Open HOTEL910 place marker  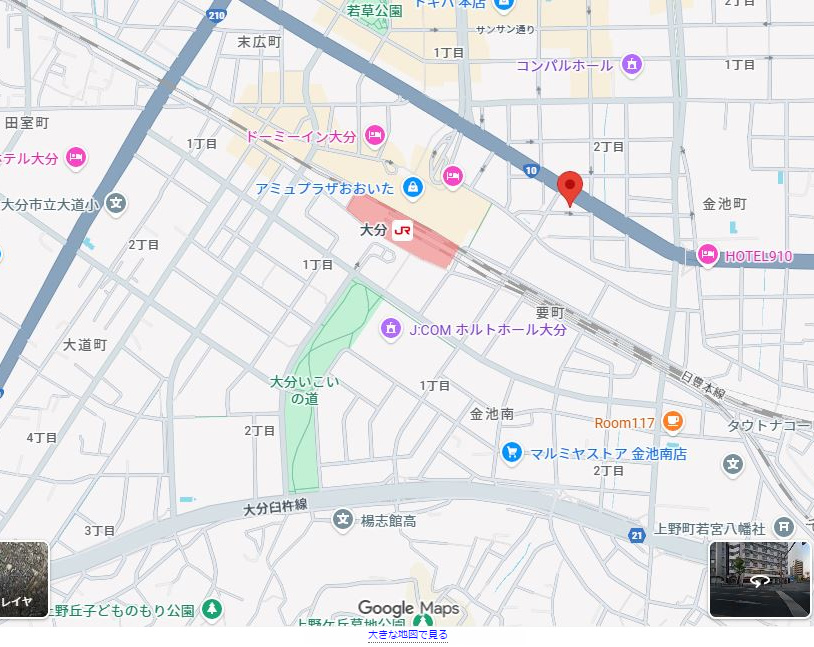708,256
